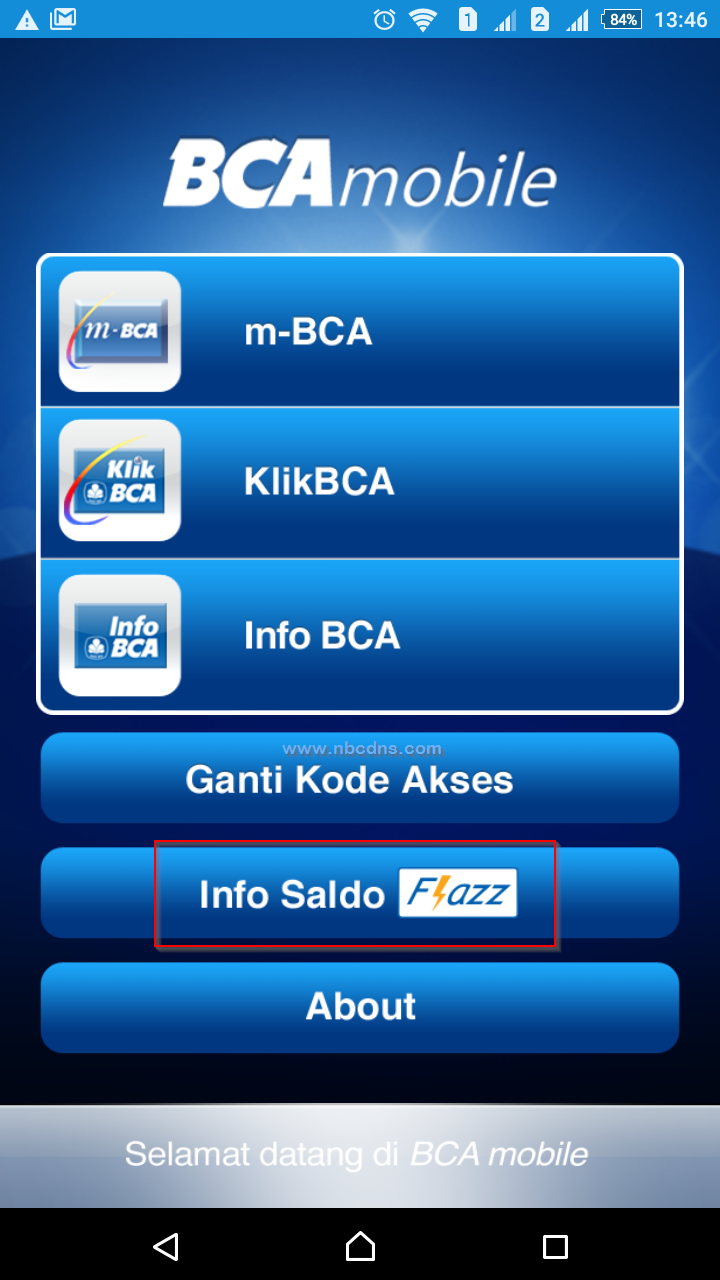Open the m-BCA menu row

[359, 330]
